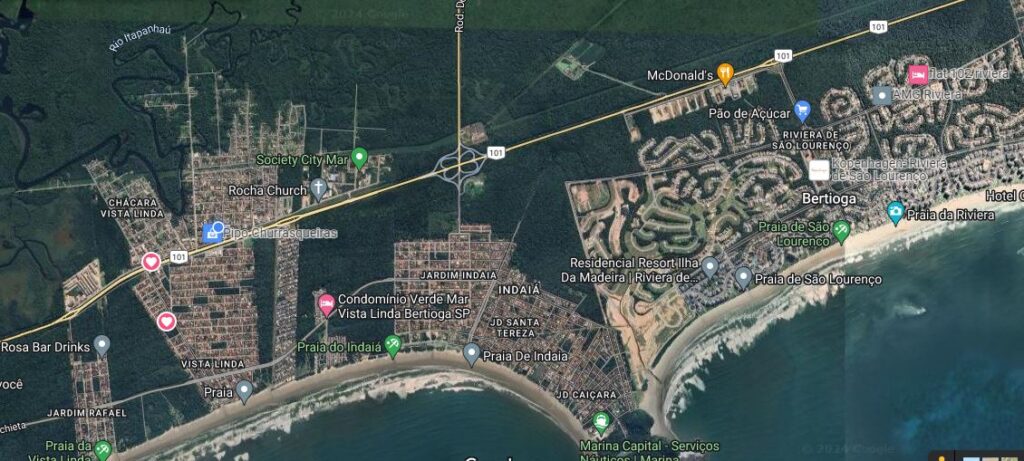Tap the Rocha Church marker
1024x461 pixels.
pos(319,187)
